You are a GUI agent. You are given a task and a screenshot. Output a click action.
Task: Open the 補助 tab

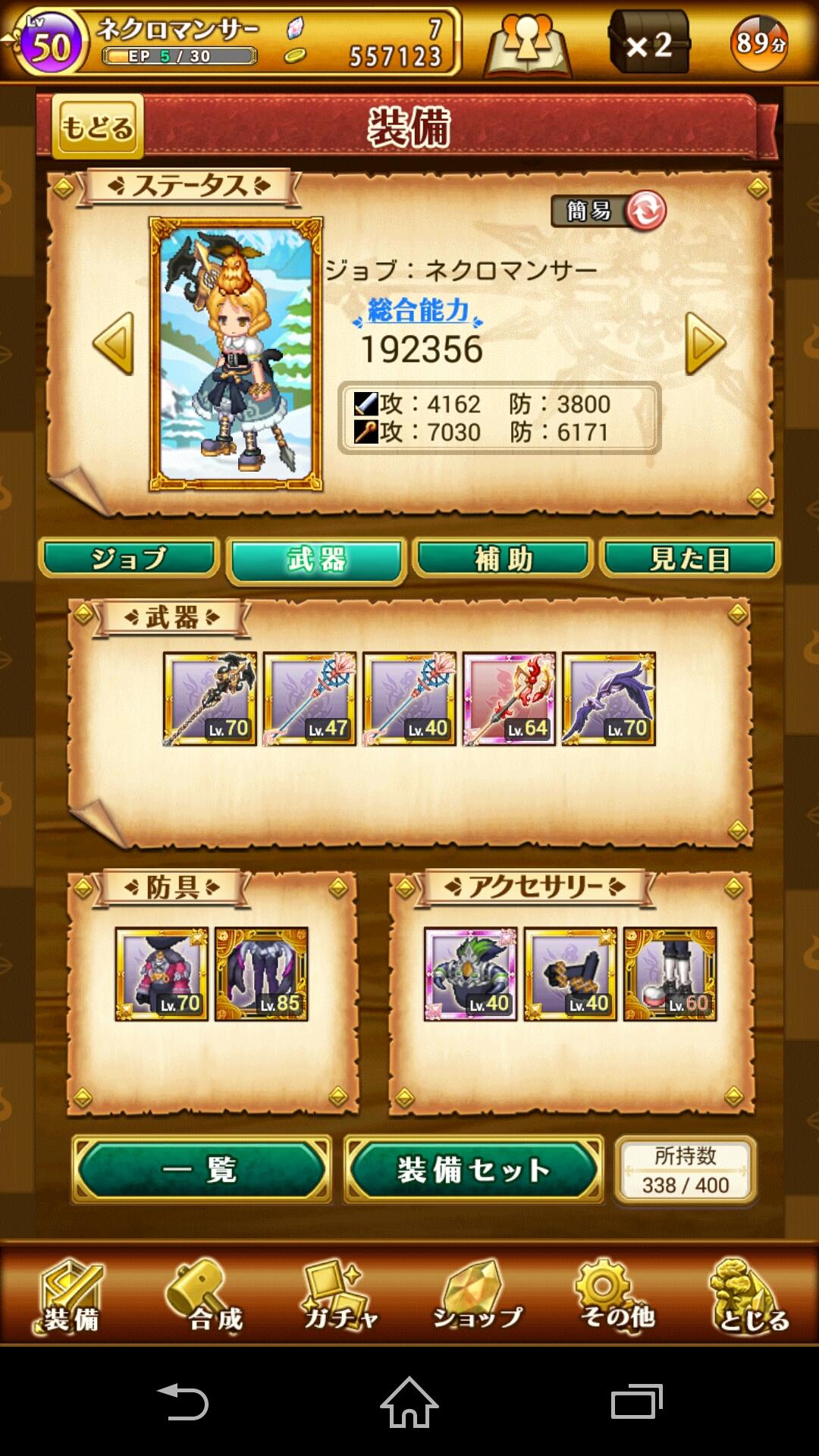(x=503, y=559)
